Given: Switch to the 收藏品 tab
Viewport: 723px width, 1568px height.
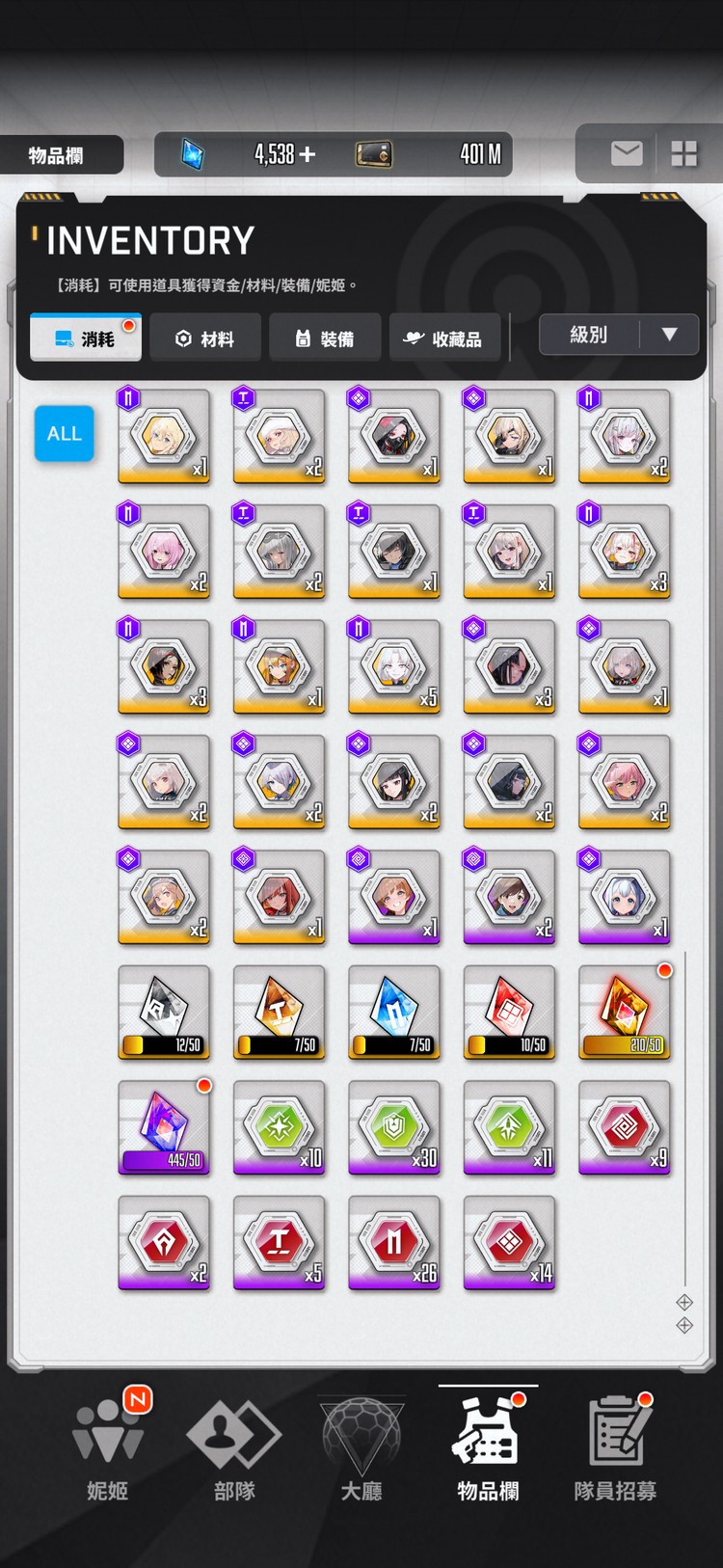Looking at the screenshot, I should point(444,338).
